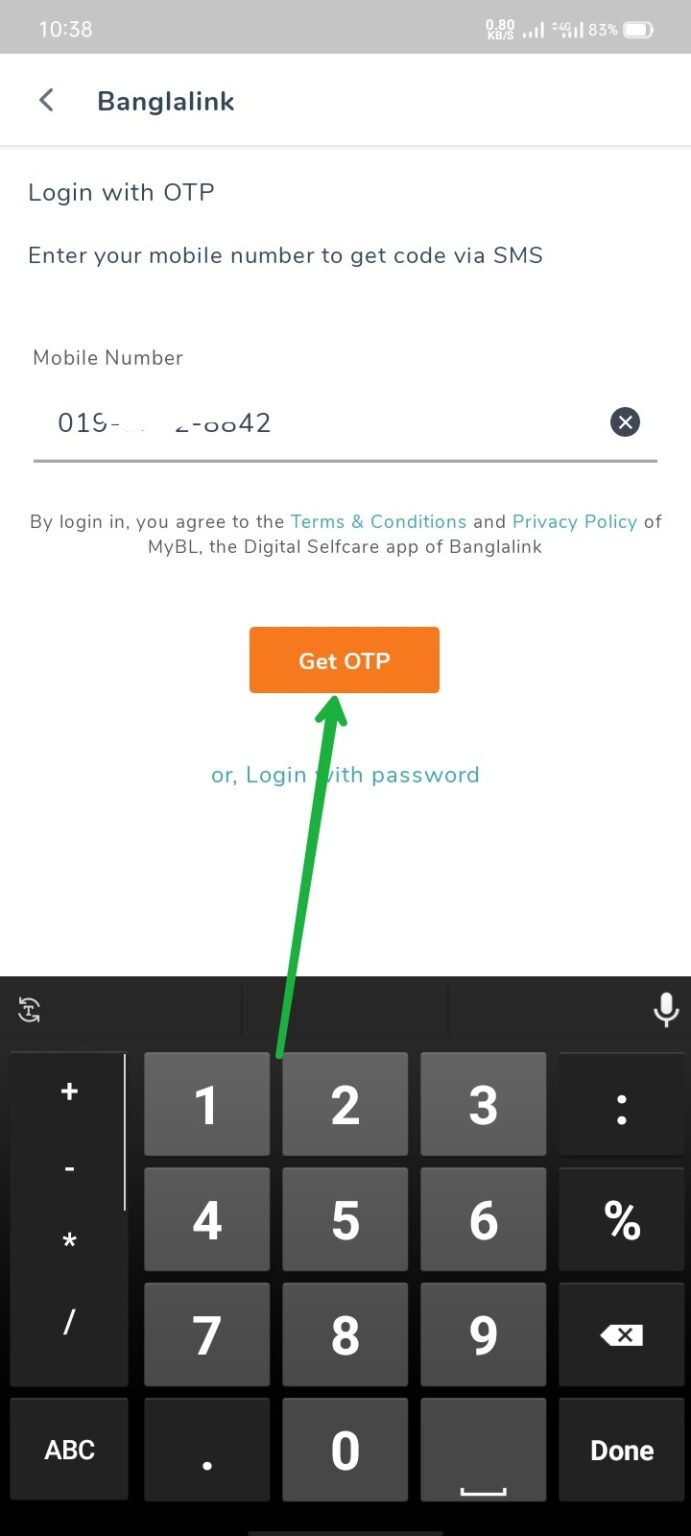
Task: Open the Terms & Conditions link
Action: pyautogui.click(x=378, y=521)
